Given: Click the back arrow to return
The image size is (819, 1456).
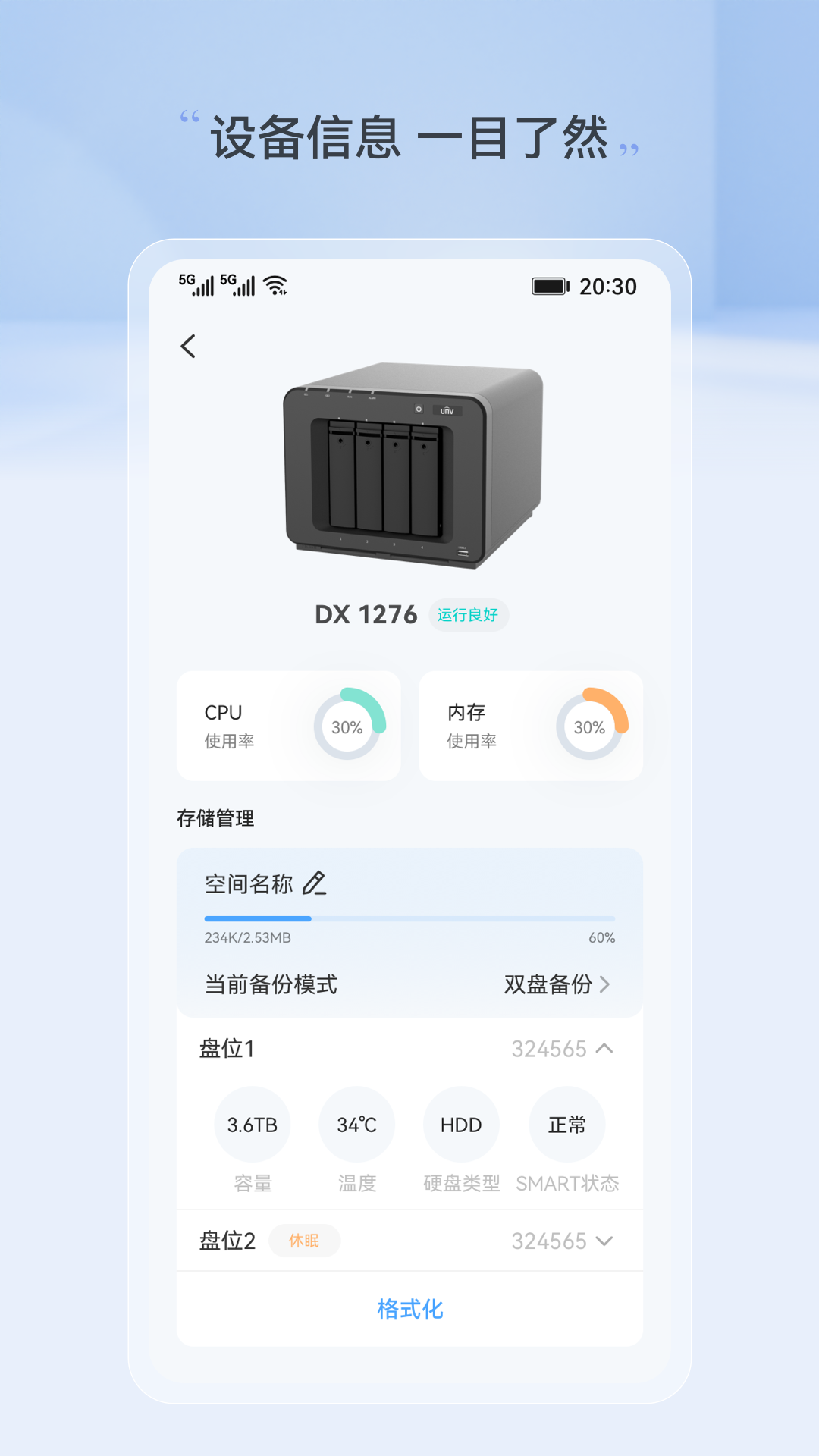Looking at the screenshot, I should click(x=187, y=346).
